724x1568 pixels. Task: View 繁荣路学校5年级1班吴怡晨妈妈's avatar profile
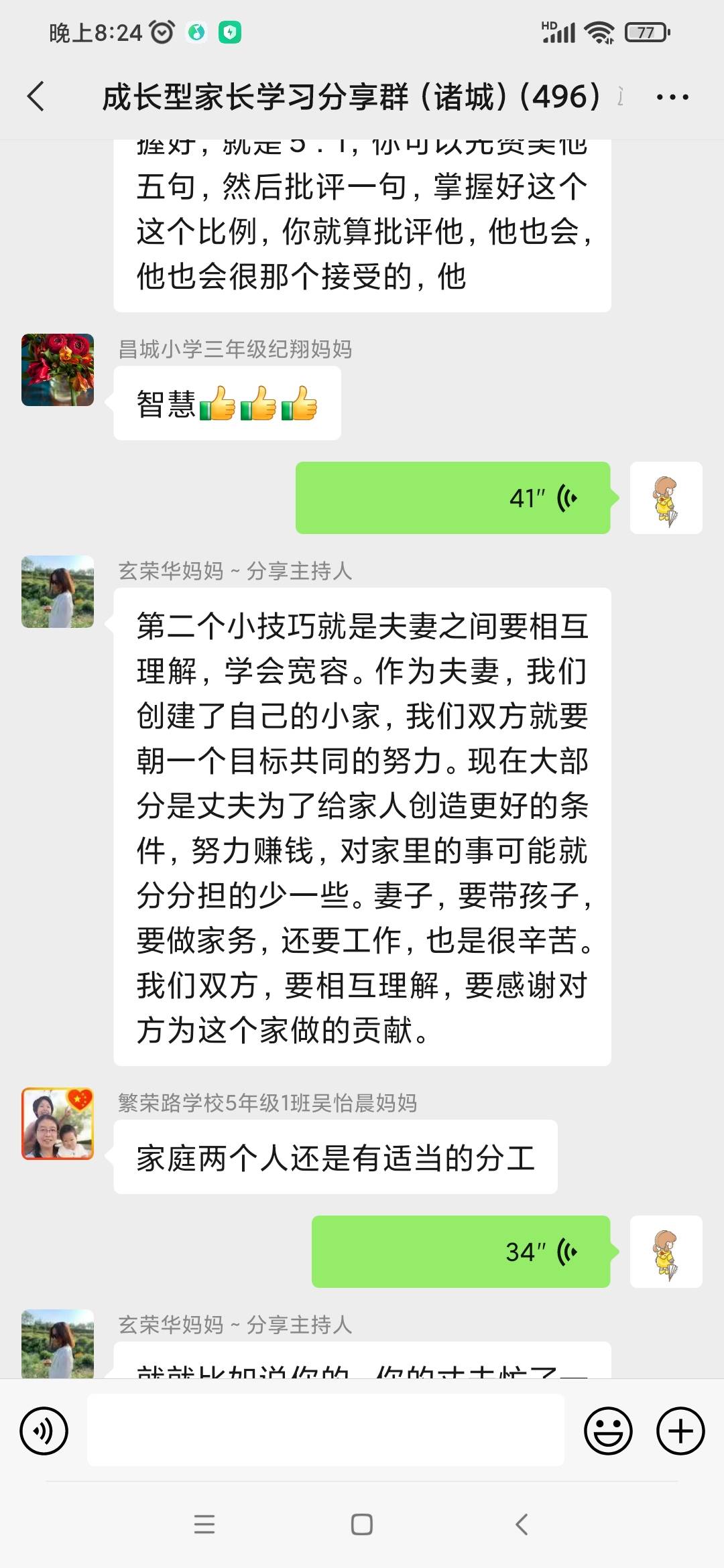click(58, 1124)
